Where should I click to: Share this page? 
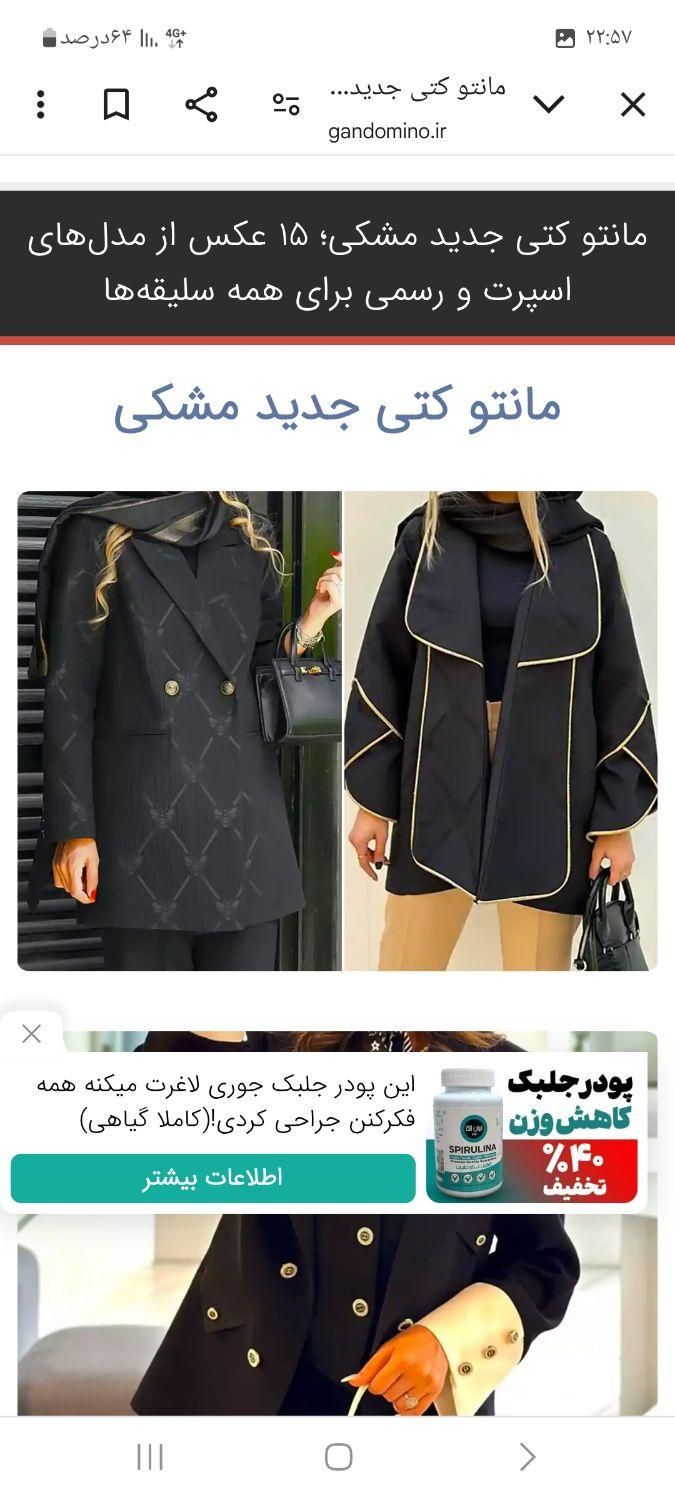tap(201, 105)
